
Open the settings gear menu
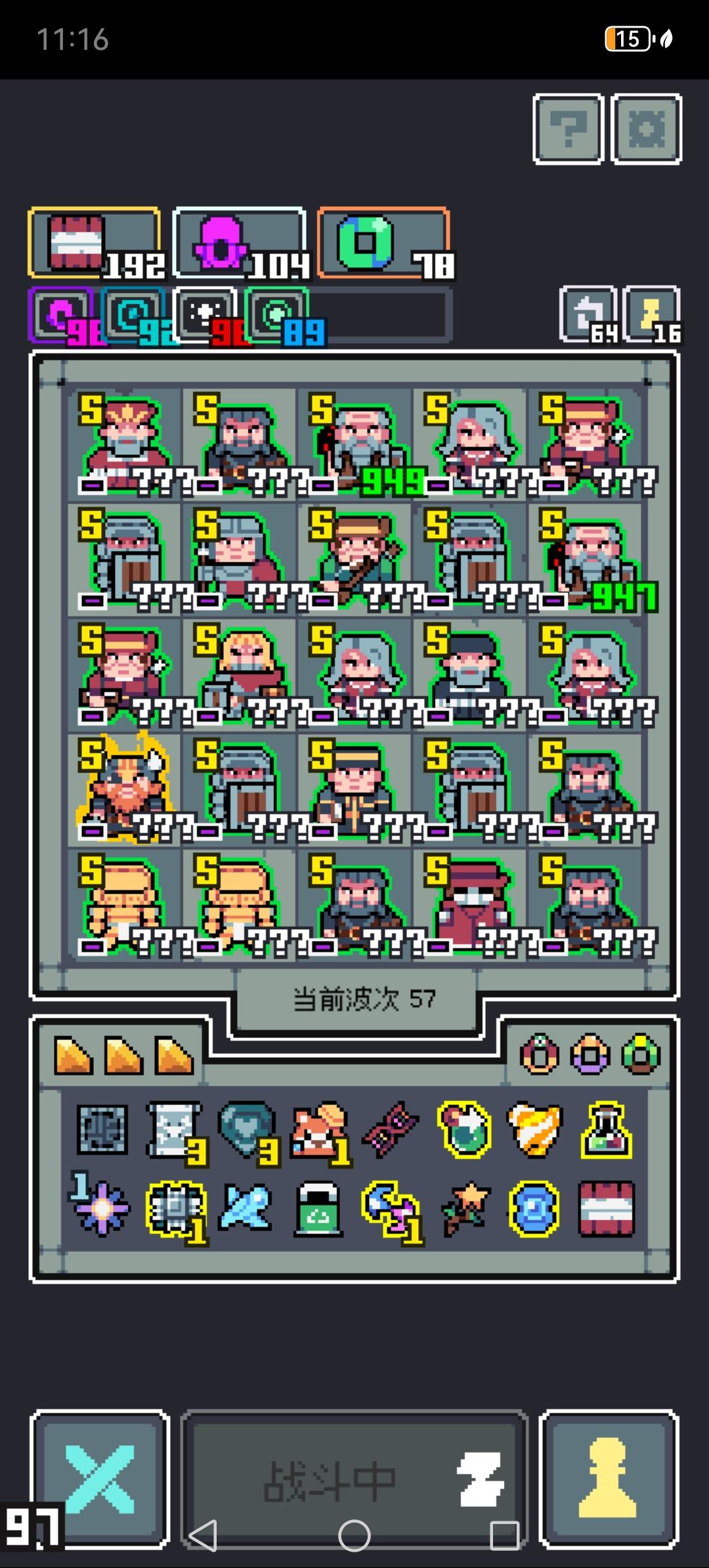647,129
